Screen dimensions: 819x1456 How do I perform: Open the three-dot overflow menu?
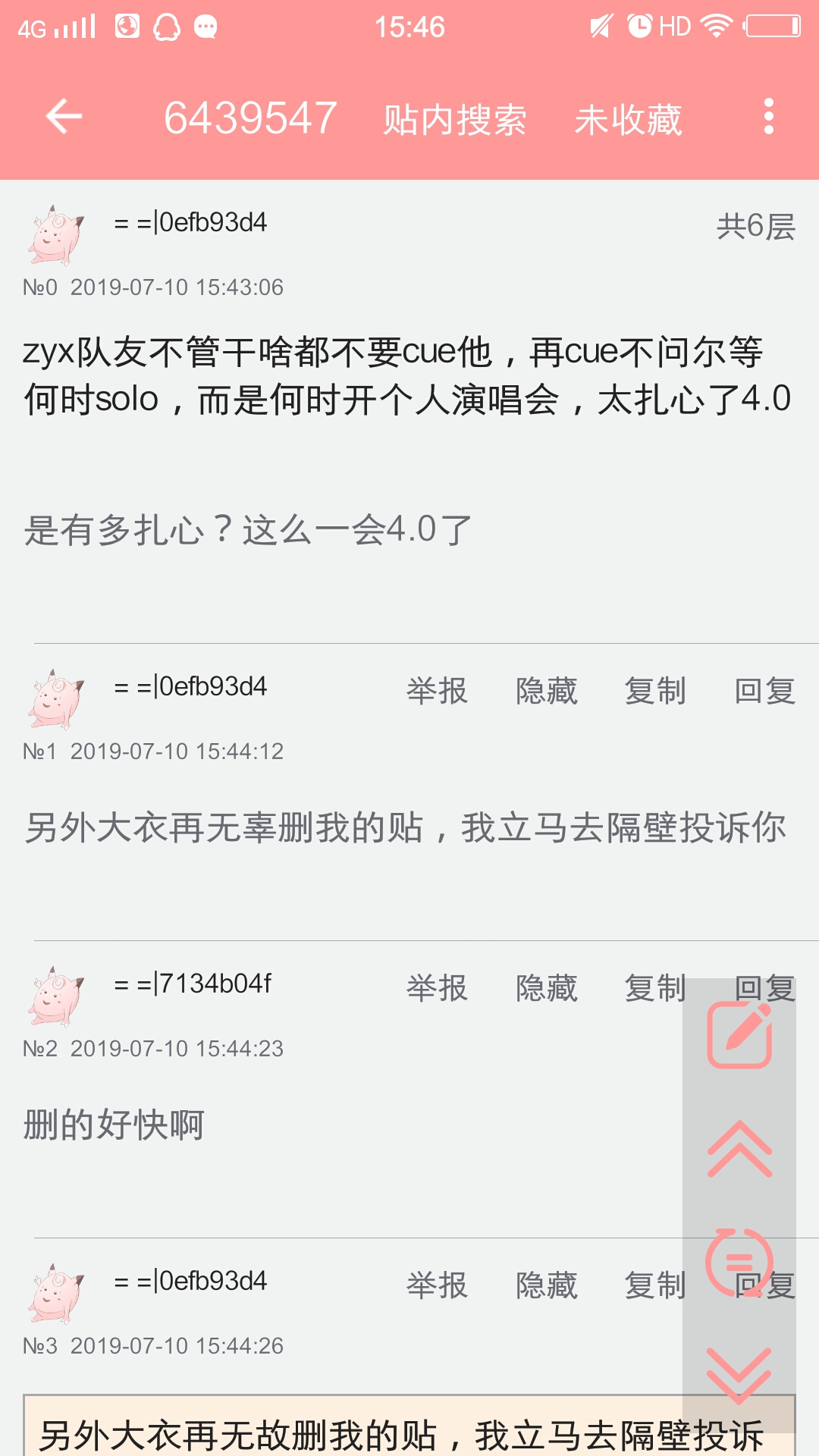click(768, 117)
